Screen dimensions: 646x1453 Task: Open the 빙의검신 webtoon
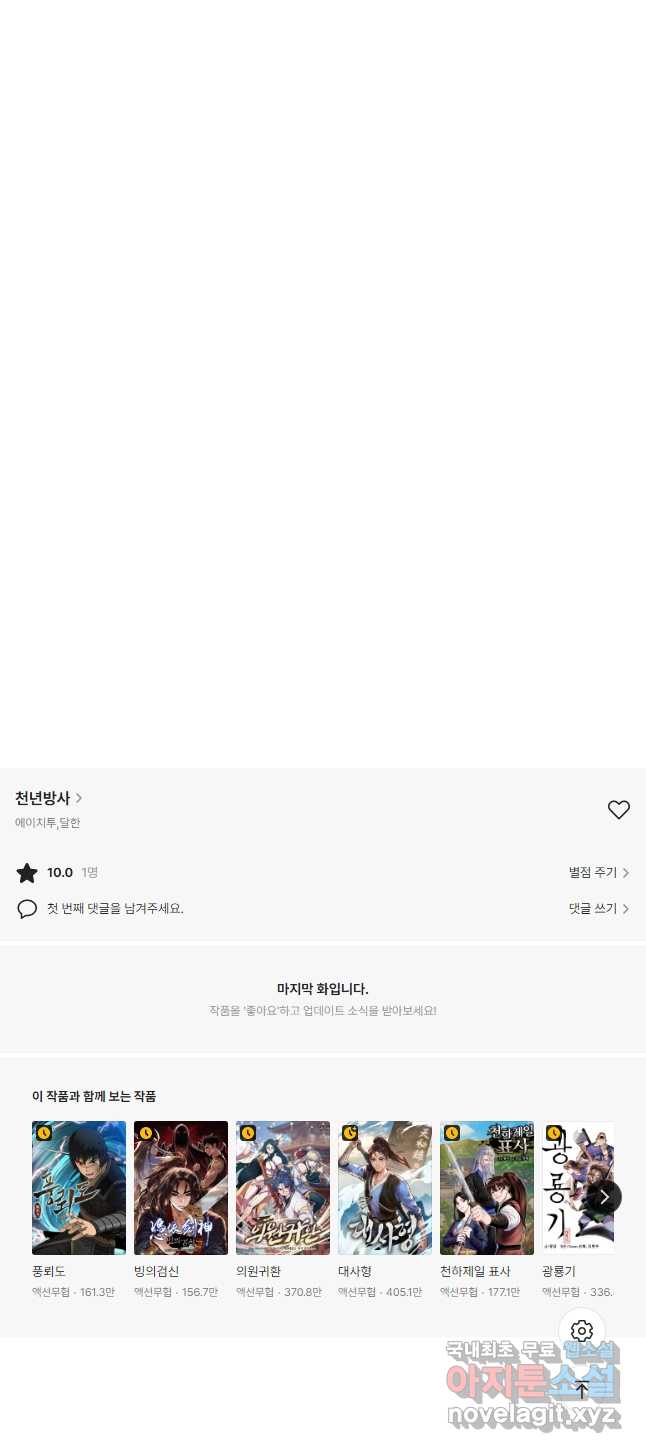(x=181, y=1187)
